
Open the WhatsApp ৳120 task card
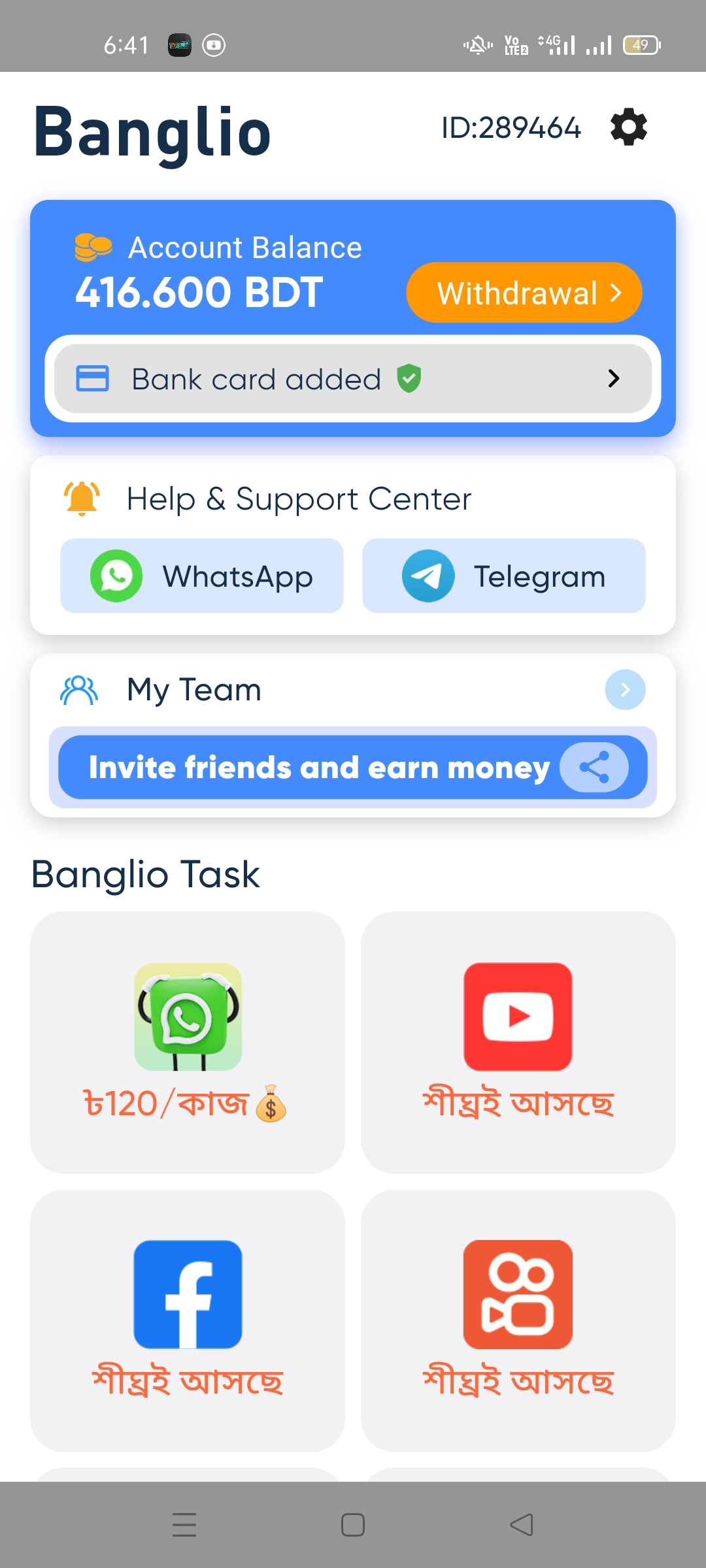(x=188, y=1042)
